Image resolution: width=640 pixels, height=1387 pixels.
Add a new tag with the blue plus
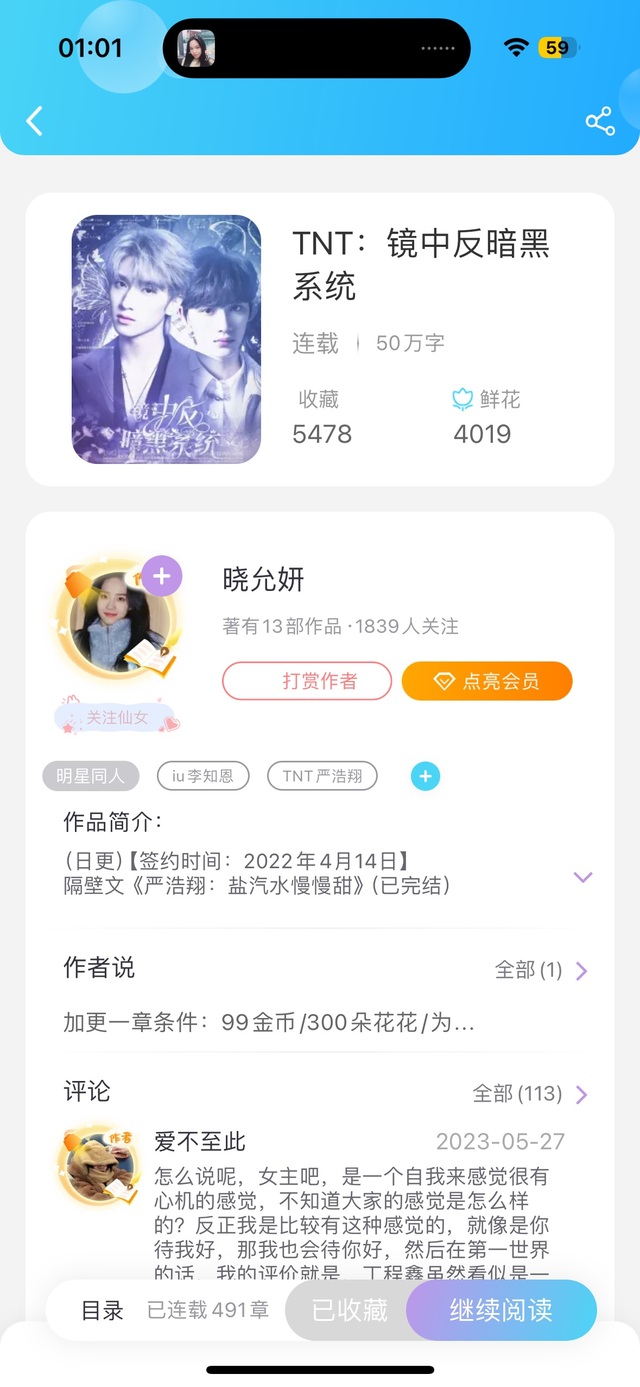coord(425,775)
